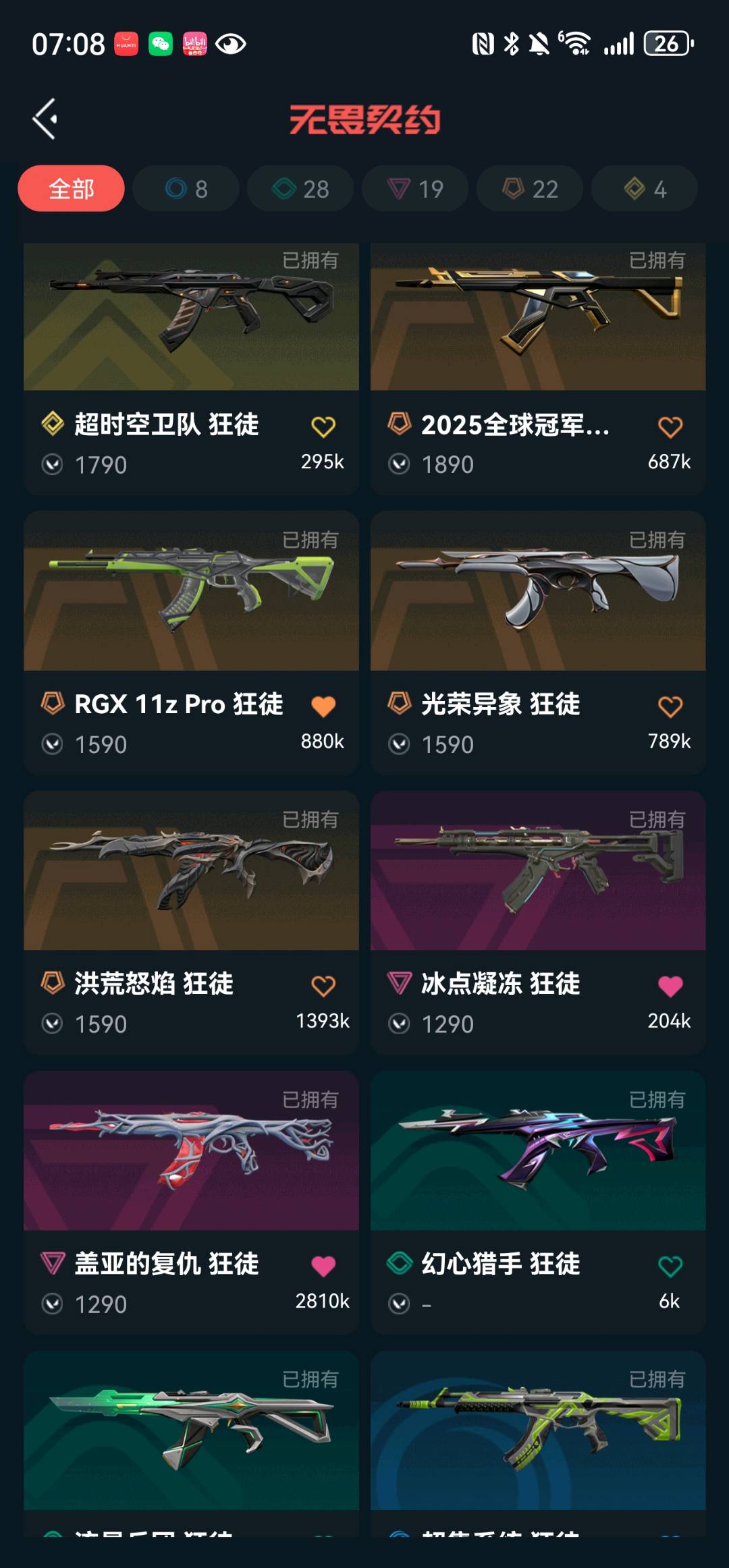Image resolution: width=729 pixels, height=1568 pixels.
Task: Like the 超时空卫队 狂徒 skin
Action: (323, 426)
